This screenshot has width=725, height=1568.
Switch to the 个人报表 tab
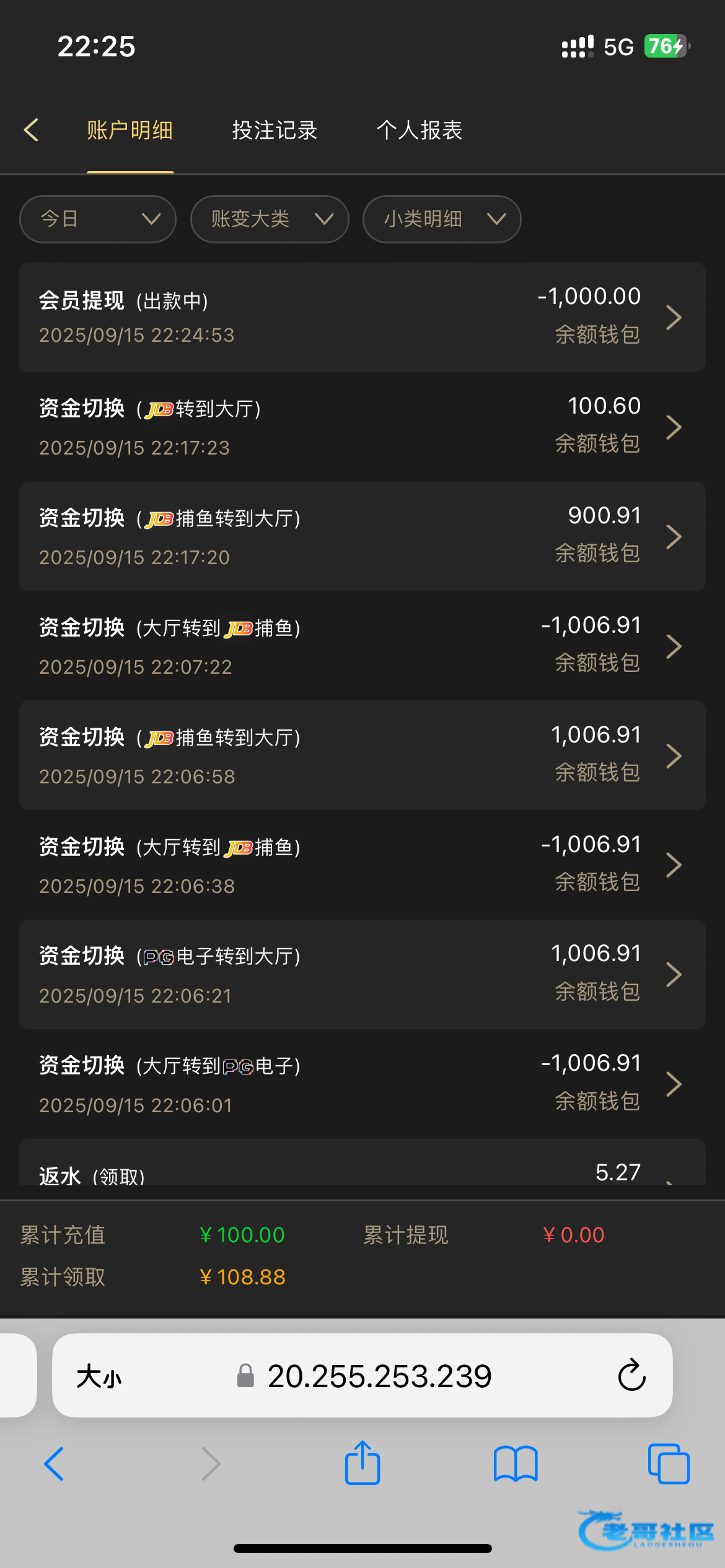click(420, 130)
